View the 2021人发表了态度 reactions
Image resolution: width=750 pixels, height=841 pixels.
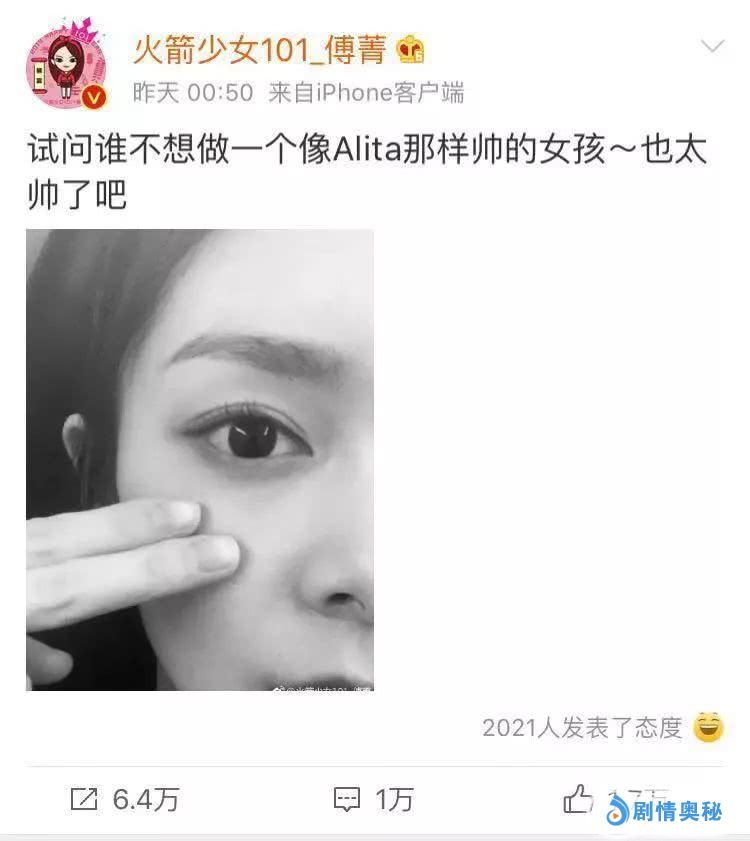[x=582, y=727]
